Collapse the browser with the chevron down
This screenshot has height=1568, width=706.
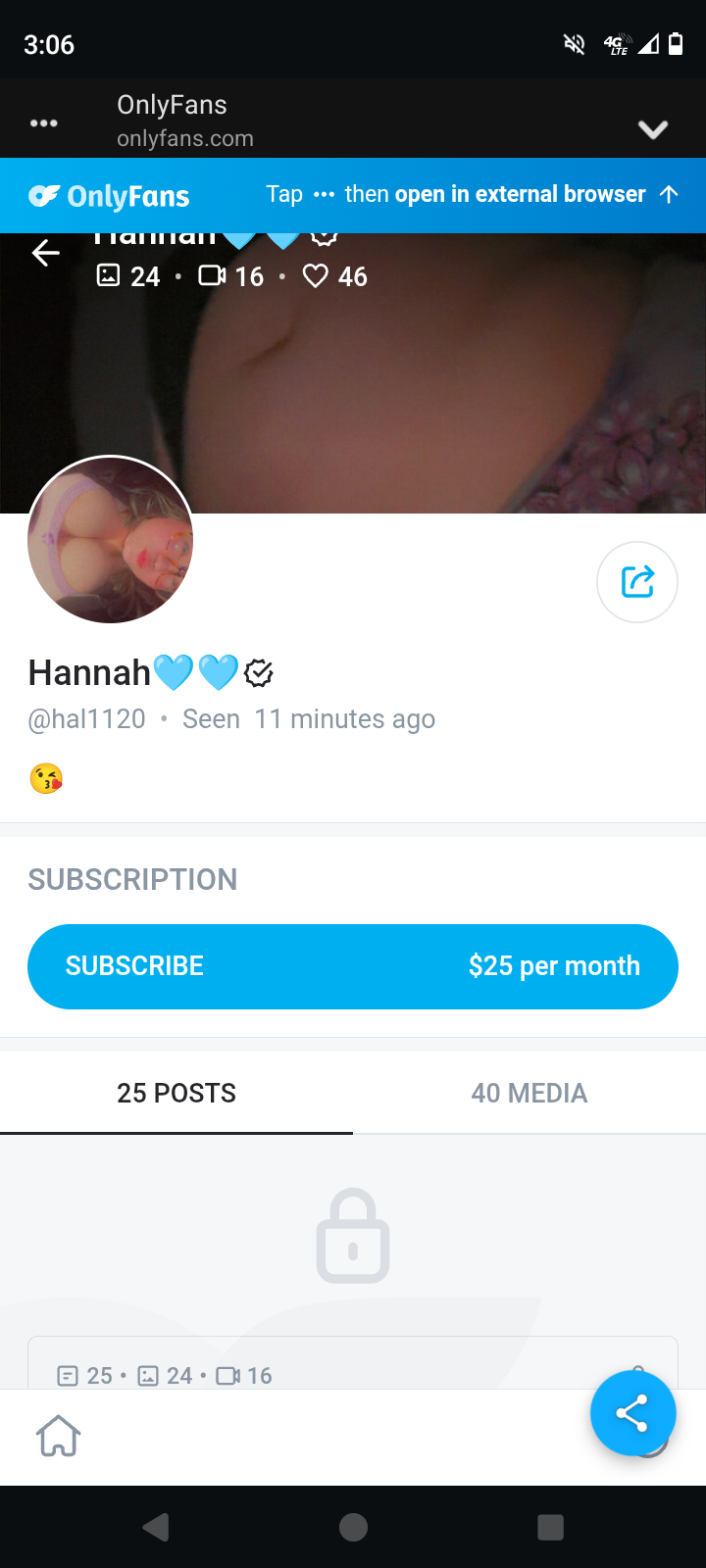point(653,129)
